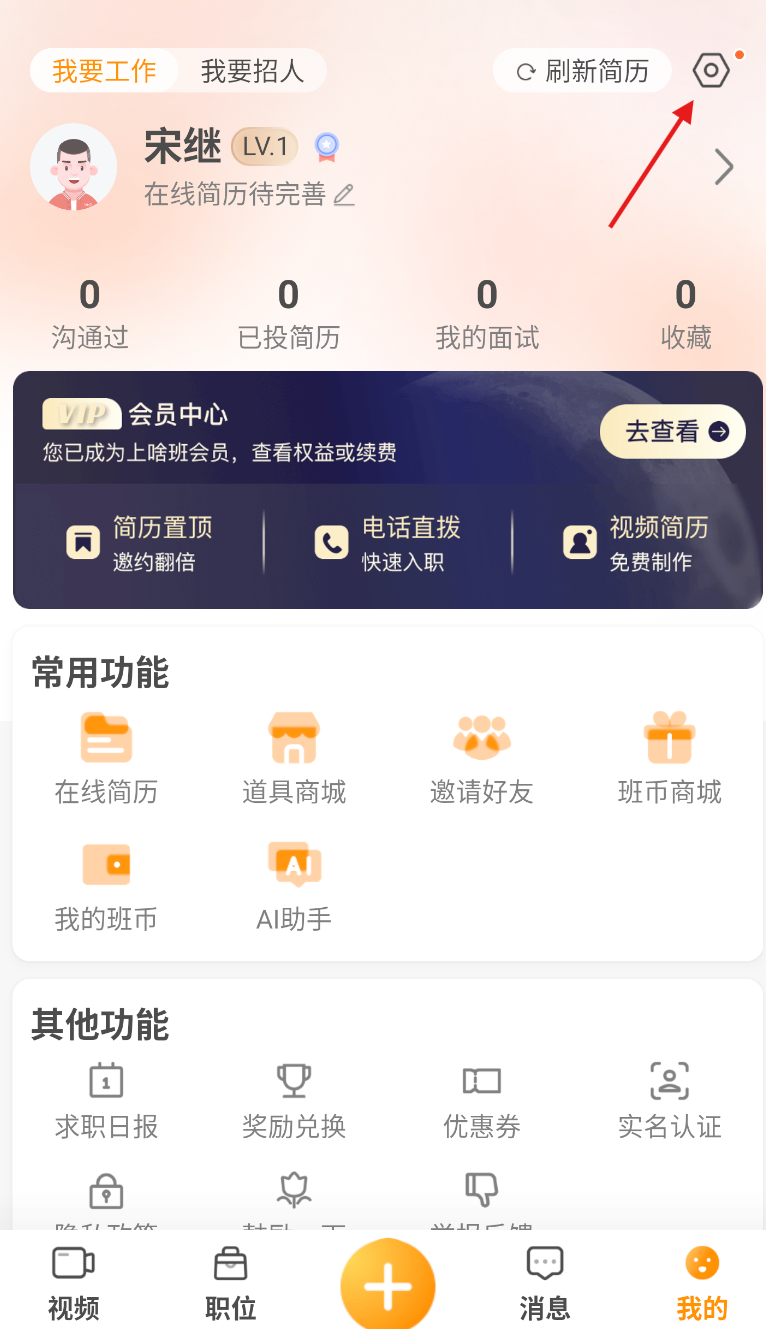766x1329 pixels.
Task: Open 视频简历 feature
Action: [635, 542]
